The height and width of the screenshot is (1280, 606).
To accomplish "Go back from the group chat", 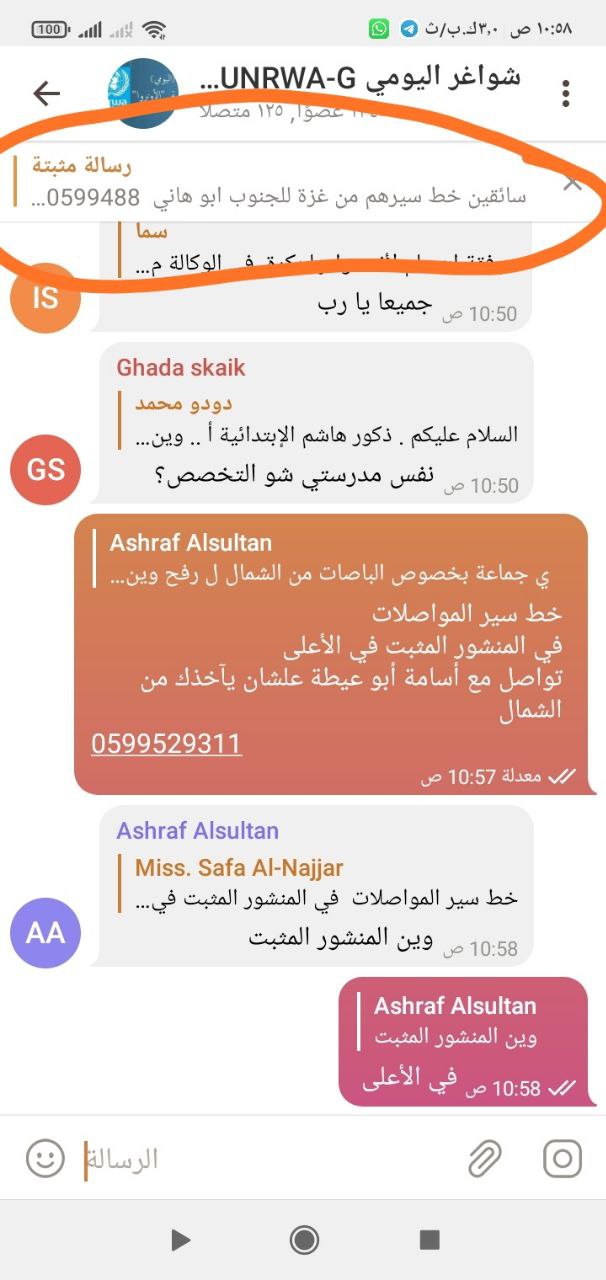I will (46, 93).
